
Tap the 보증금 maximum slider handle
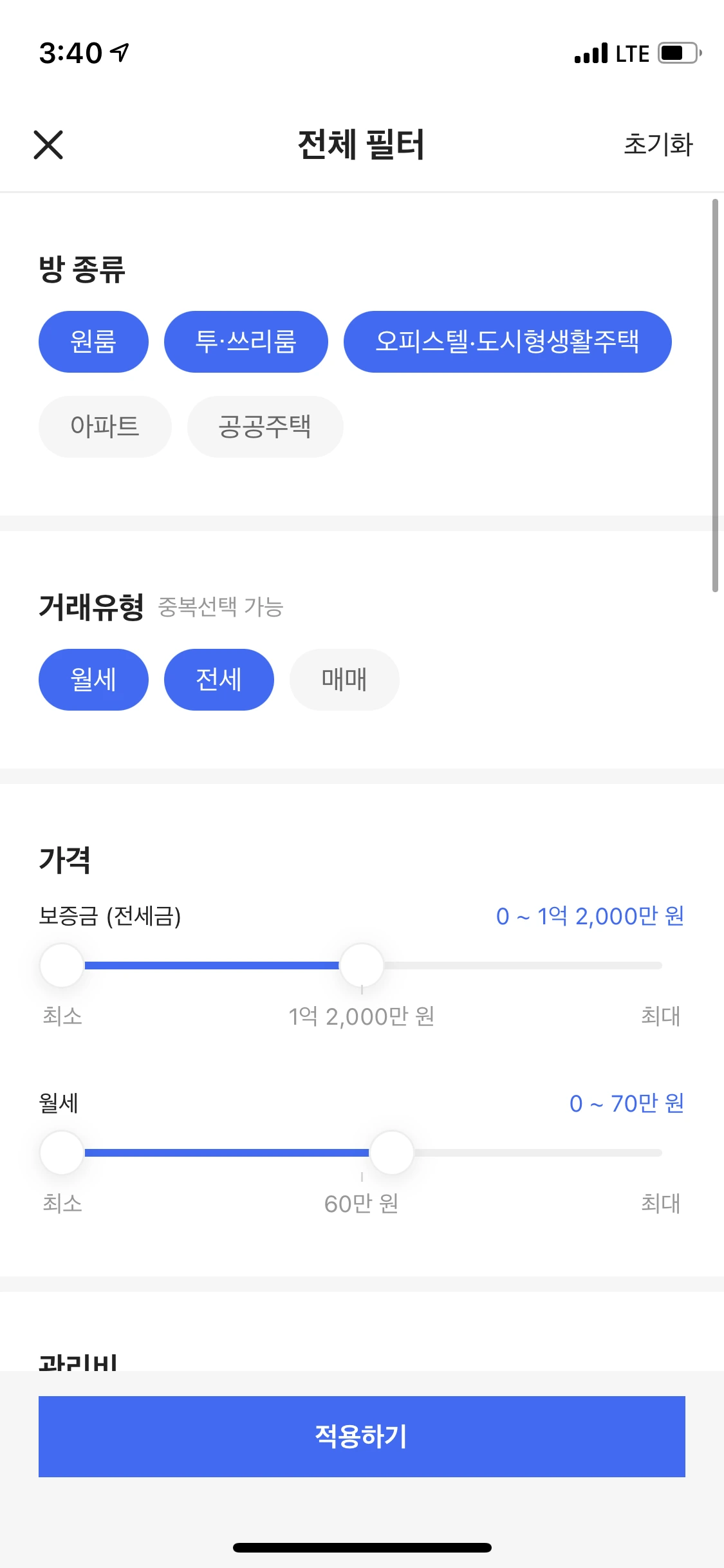362,965
